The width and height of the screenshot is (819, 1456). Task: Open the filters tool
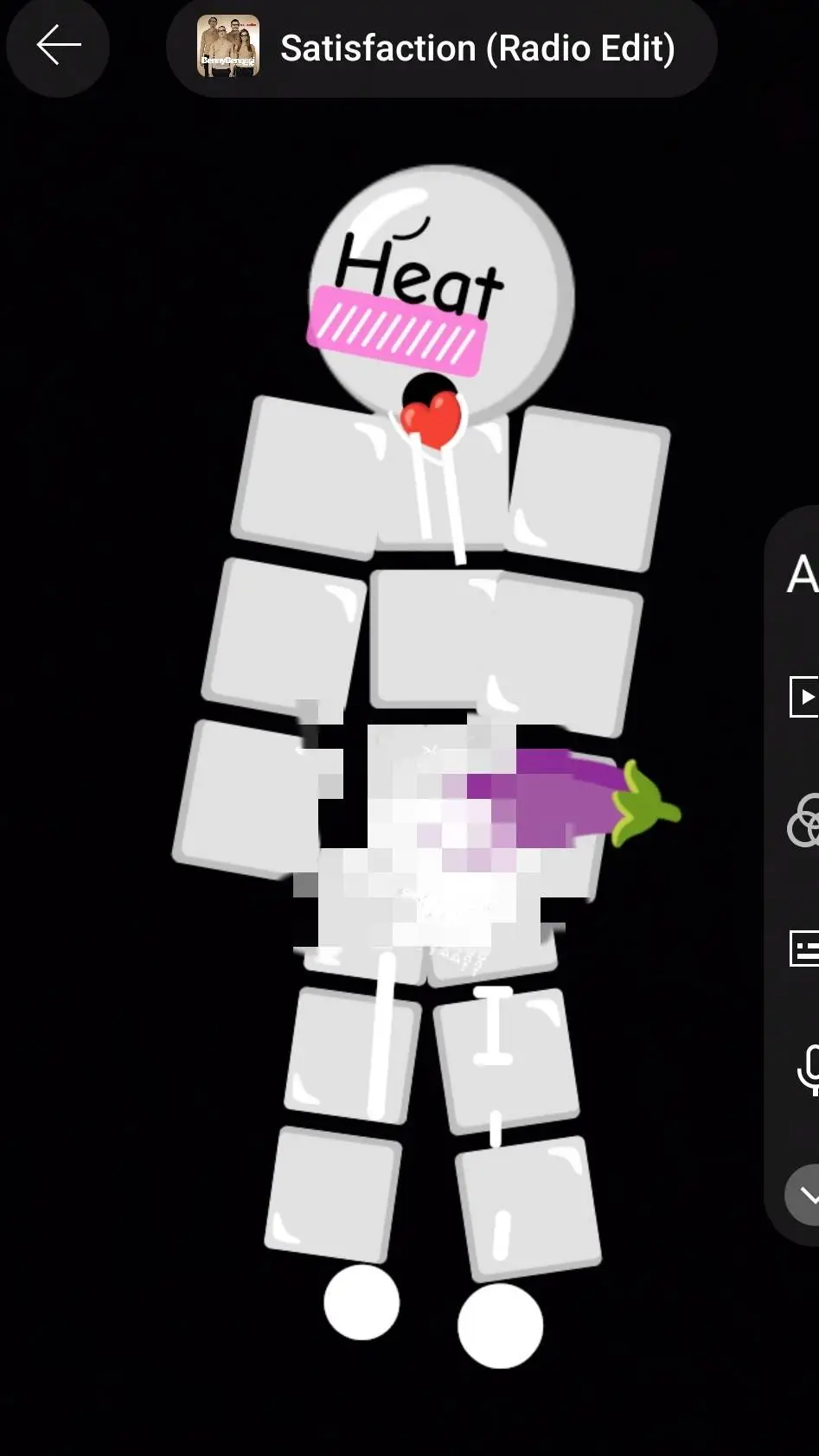click(x=804, y=821)
